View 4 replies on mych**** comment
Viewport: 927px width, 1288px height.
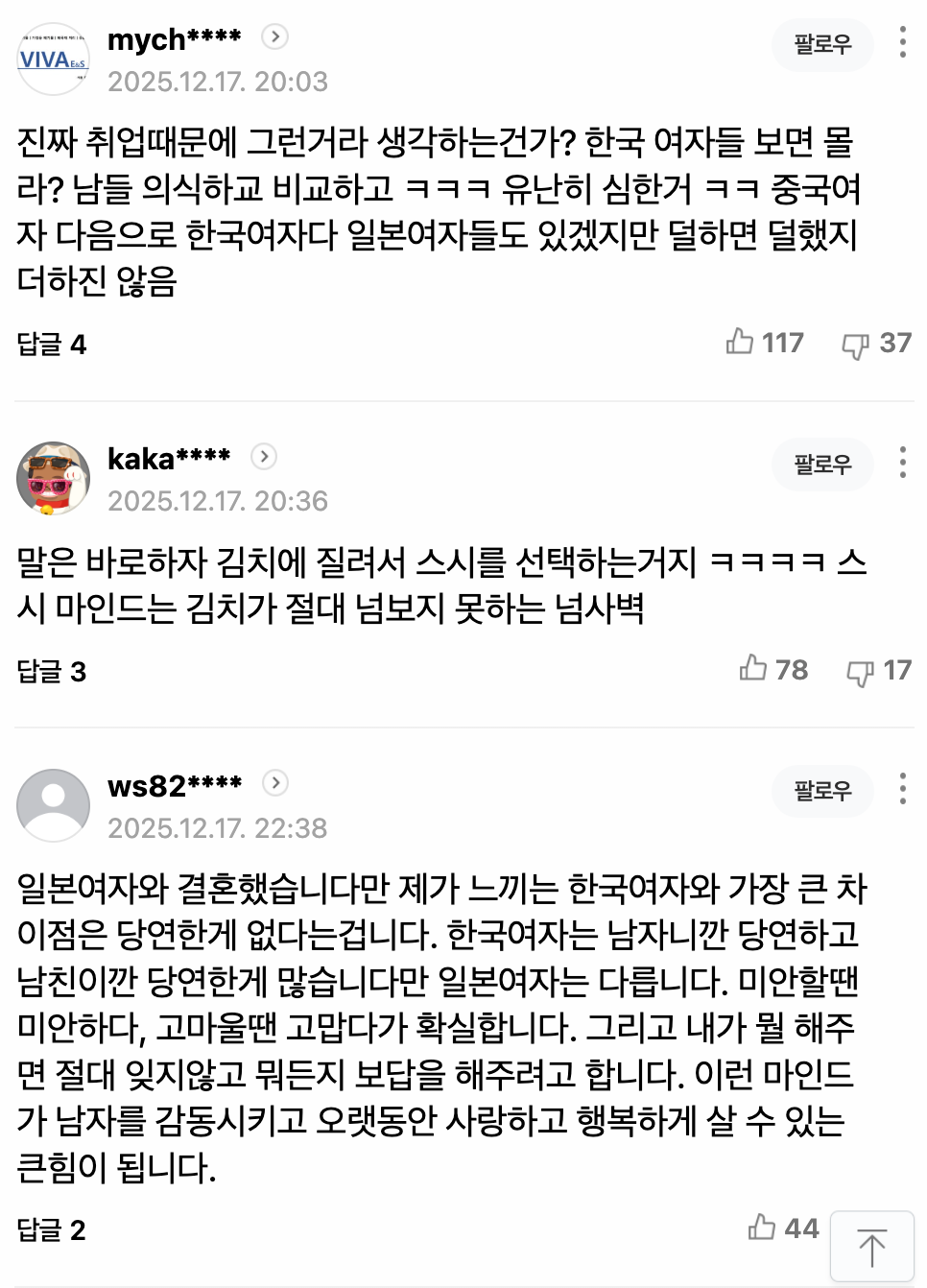tap(52, 345)
